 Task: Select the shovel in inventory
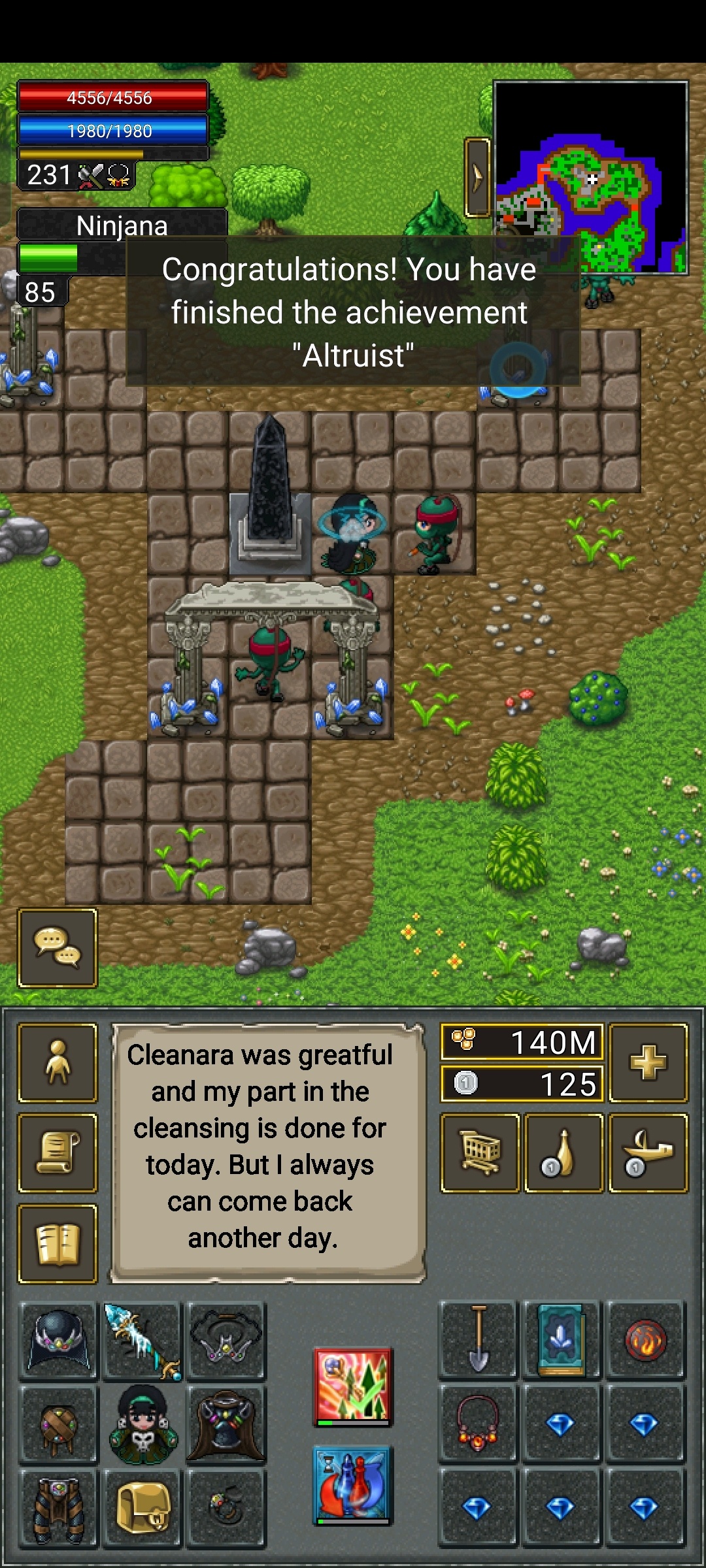click(x=479, y=1339)
